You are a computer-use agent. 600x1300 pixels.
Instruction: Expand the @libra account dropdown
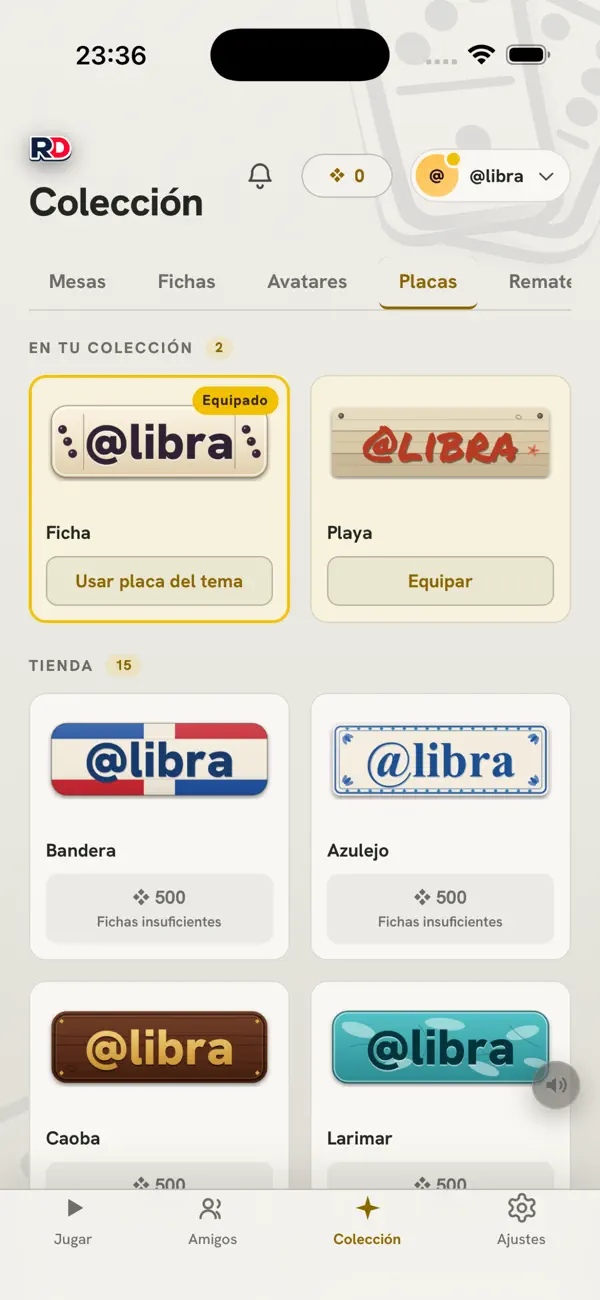coord(491,176)
